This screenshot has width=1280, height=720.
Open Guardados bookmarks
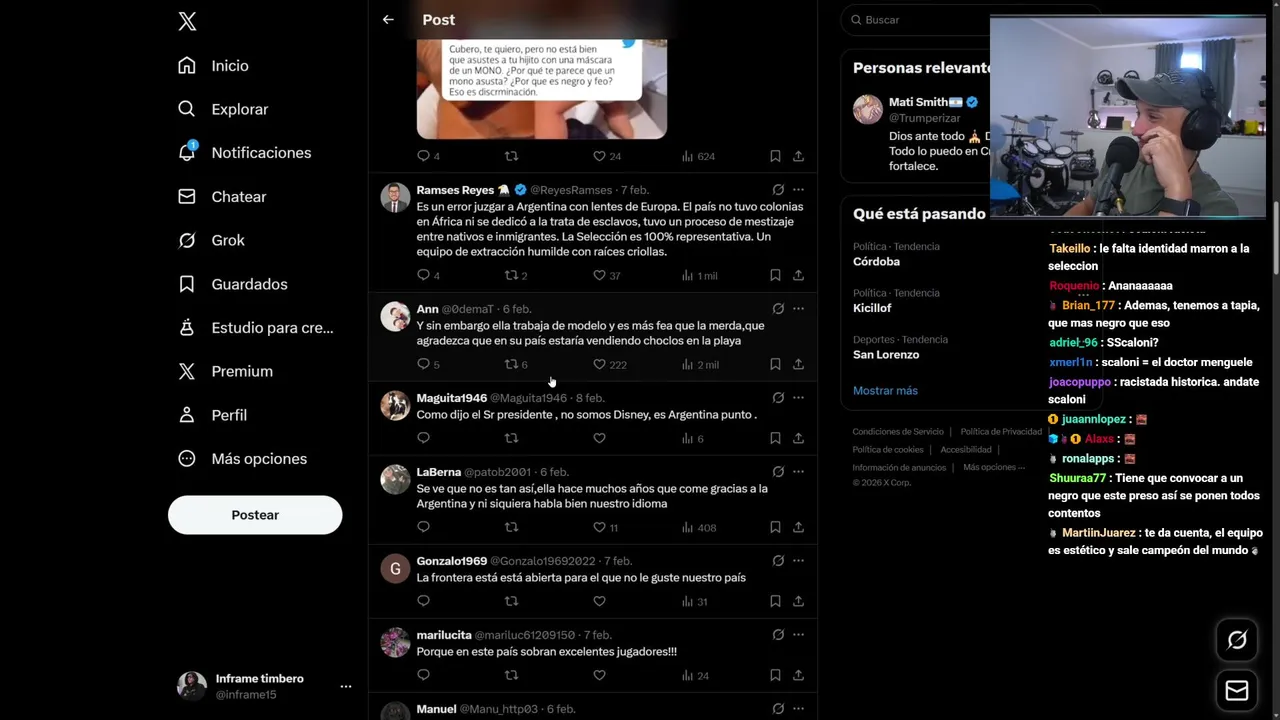coord(248,284)
